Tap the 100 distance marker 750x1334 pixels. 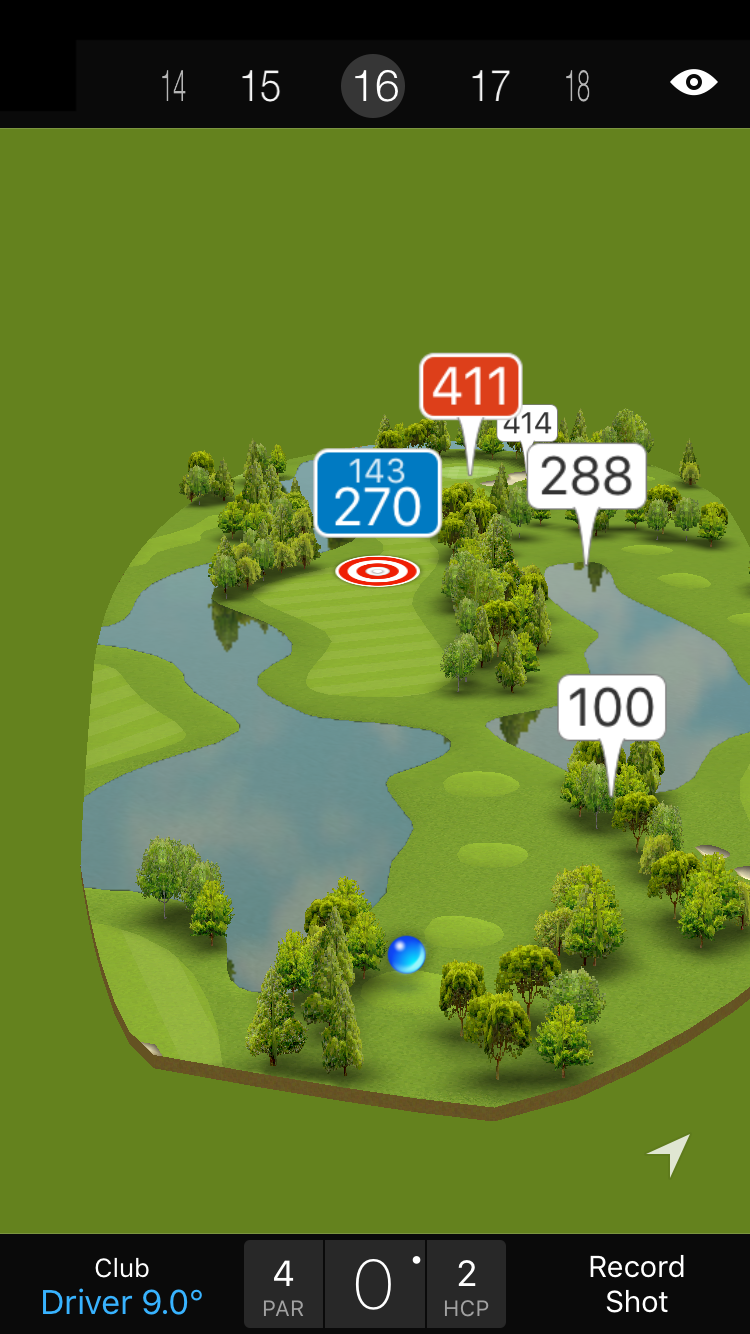(611, 708)
